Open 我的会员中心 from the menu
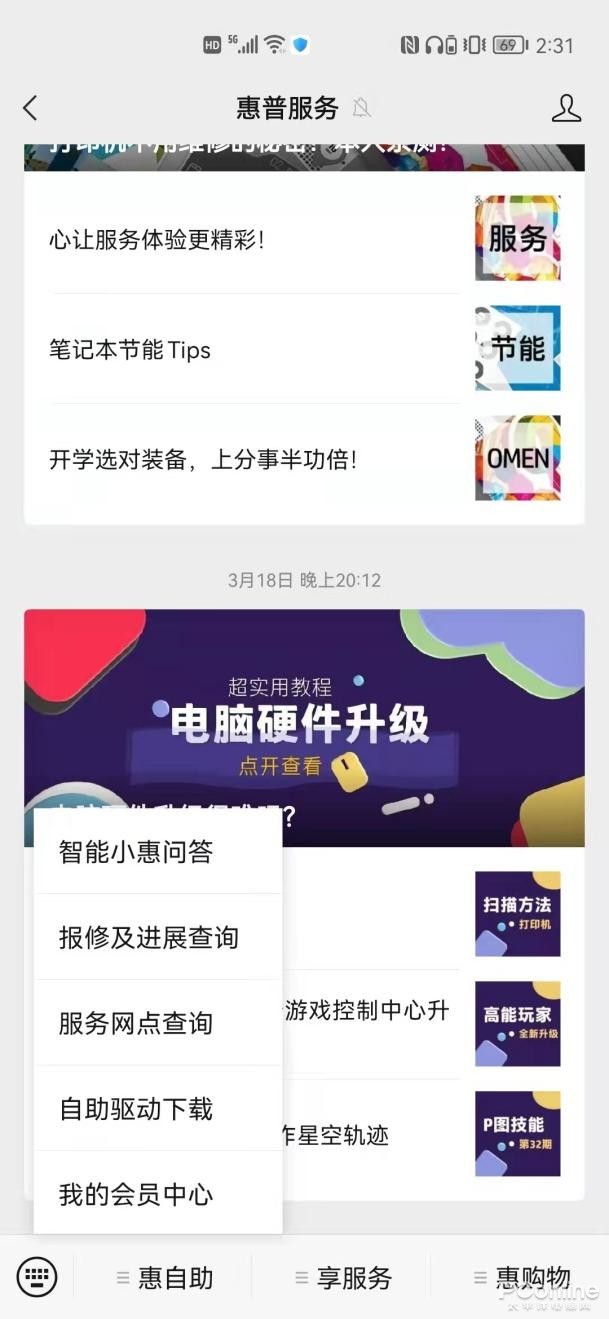The height and width of the screenshot is (1319, 609). point(158,1194)
